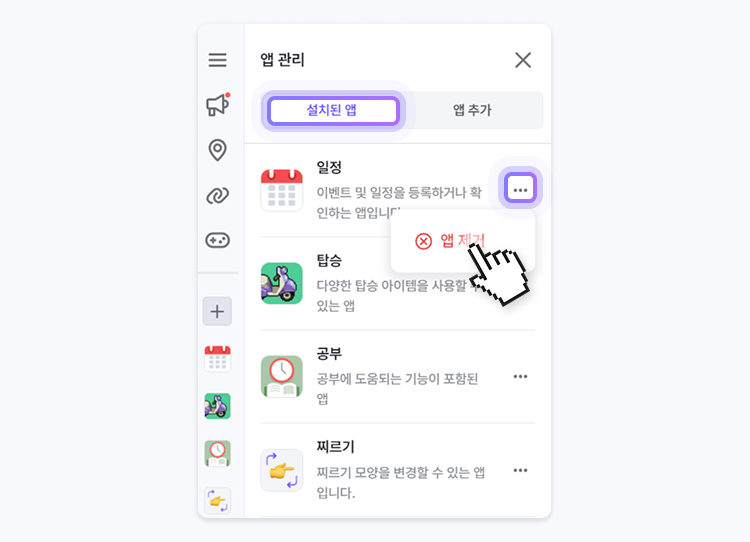Viewport: 750px width, 542px height.
Task: Open the more options for 일정
Action: [520, 188]
